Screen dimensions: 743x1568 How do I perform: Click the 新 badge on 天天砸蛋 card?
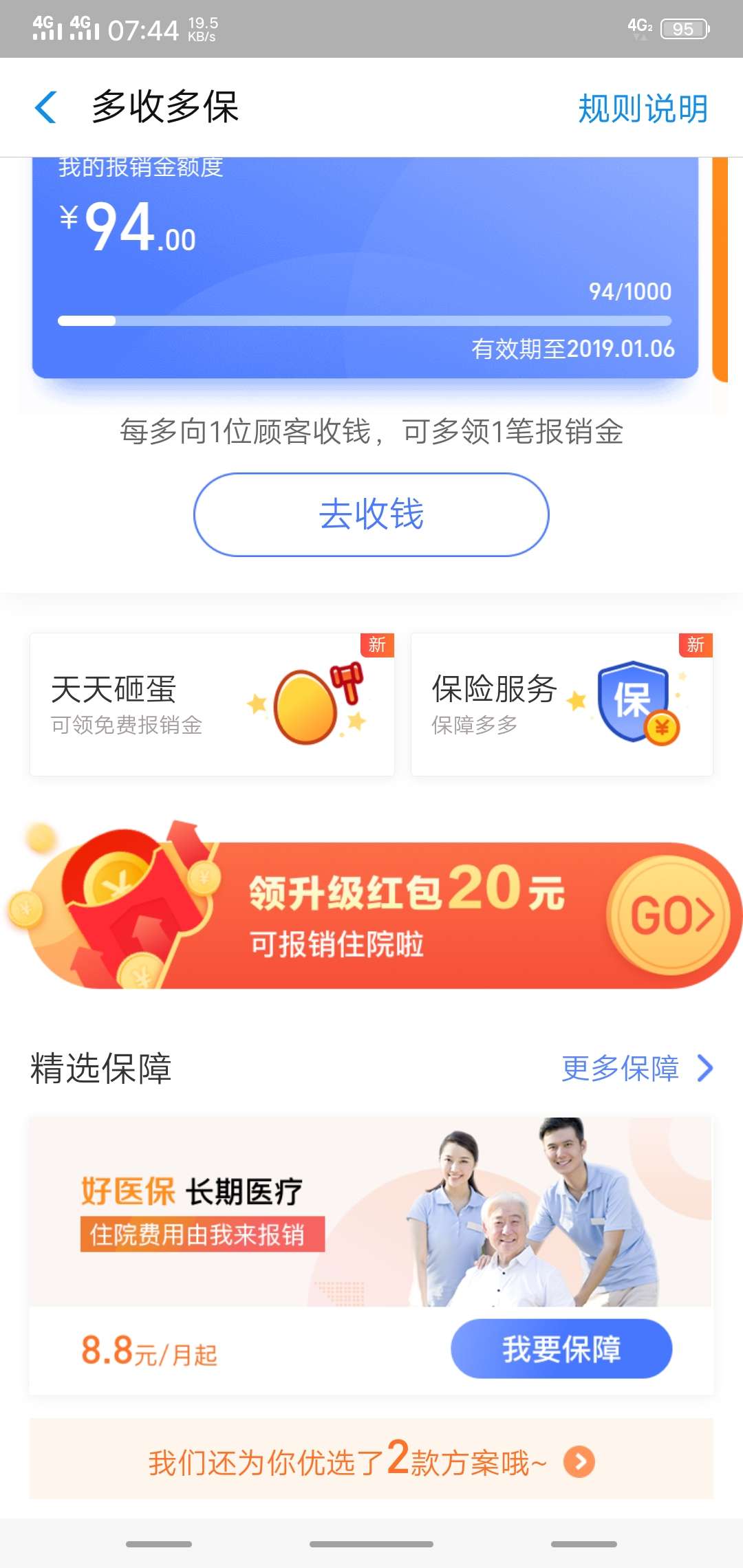click(x=377, y=645)
